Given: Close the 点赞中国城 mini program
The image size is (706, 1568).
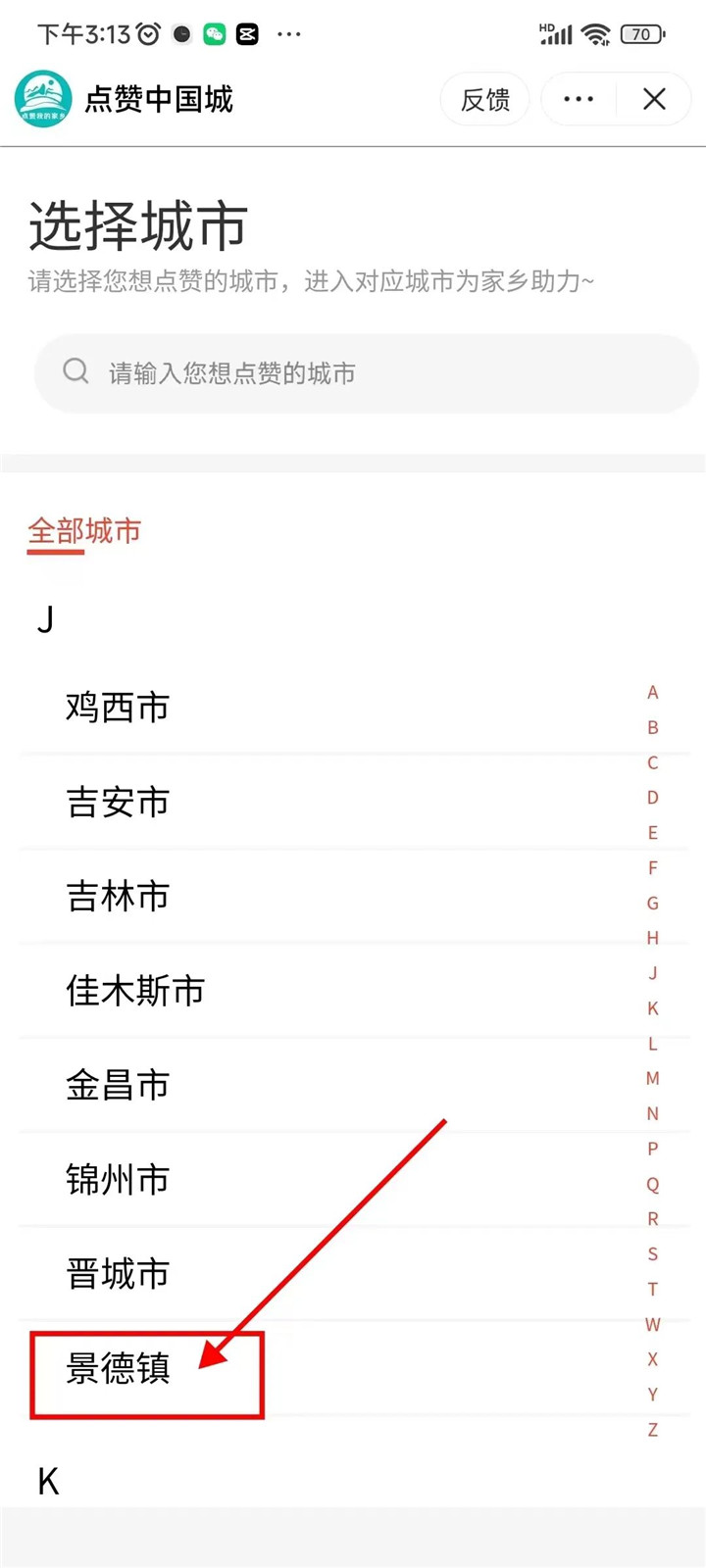Looking at the screenshot, I should coord(654,99).
